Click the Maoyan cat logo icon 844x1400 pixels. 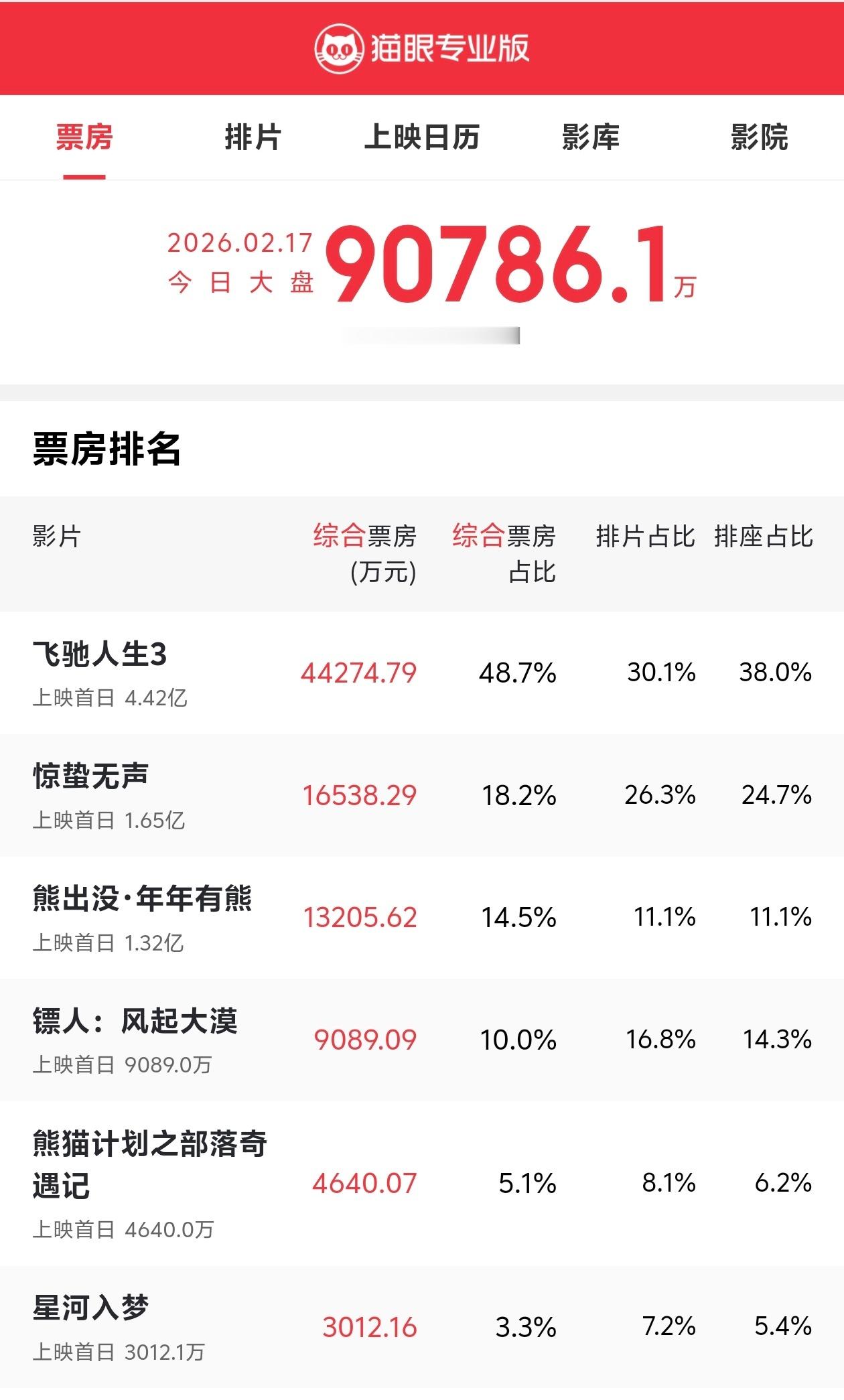point(340,46)
